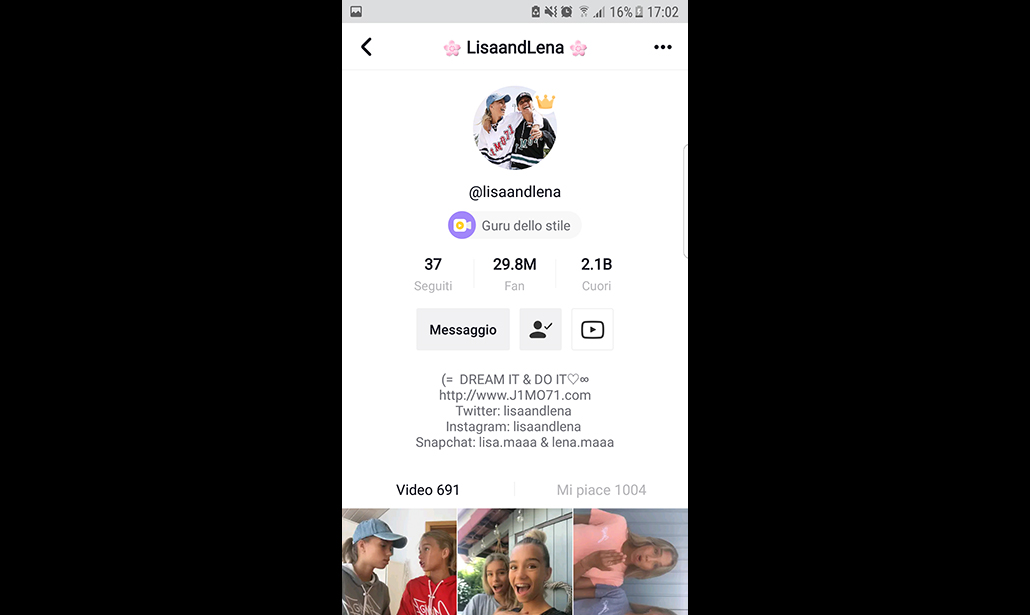Image resolution: width=1030 pixels, height=615 pixels.
Task: Open the linked YouTube channel icon
Action: [x=592, y=330]
